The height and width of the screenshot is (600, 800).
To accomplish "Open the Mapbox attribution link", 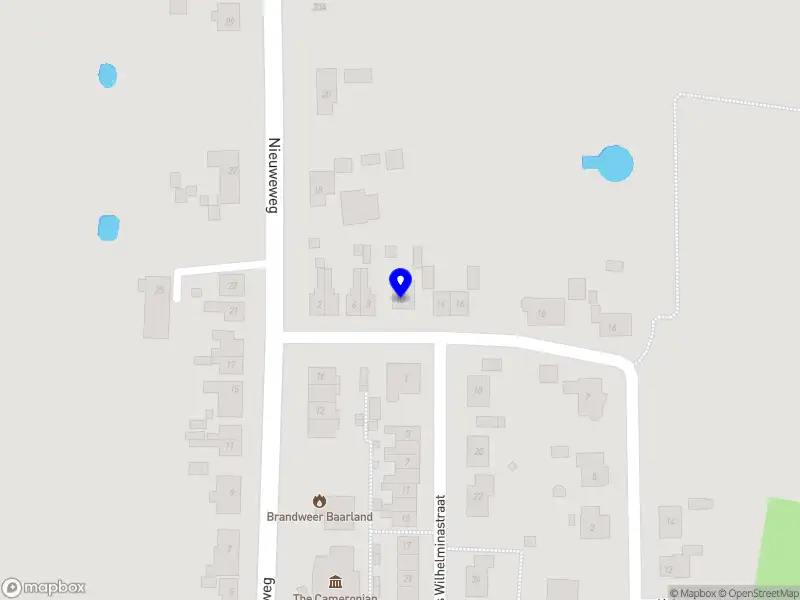I will coord(696,593).
